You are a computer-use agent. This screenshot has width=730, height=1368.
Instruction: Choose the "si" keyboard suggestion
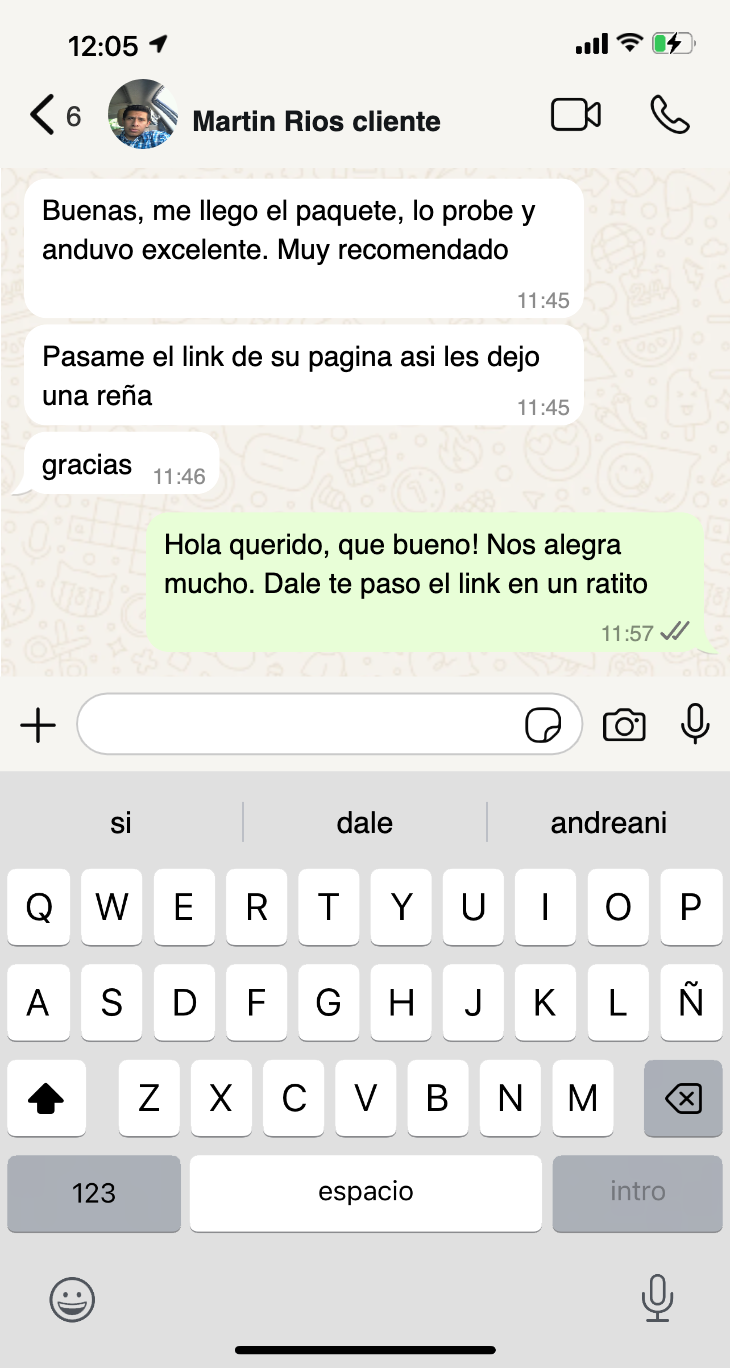pos(121,823)
